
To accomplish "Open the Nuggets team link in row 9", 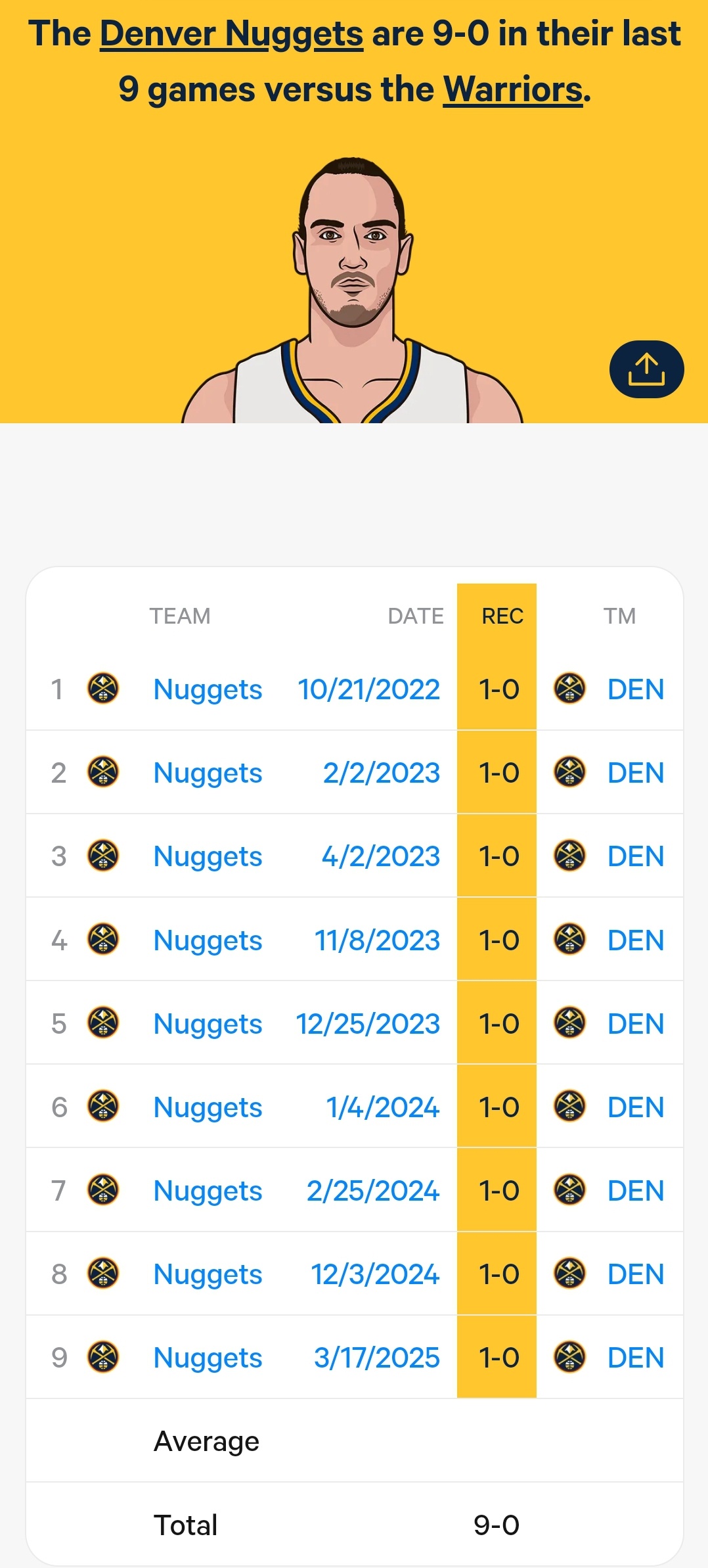I will (208, 1358).
